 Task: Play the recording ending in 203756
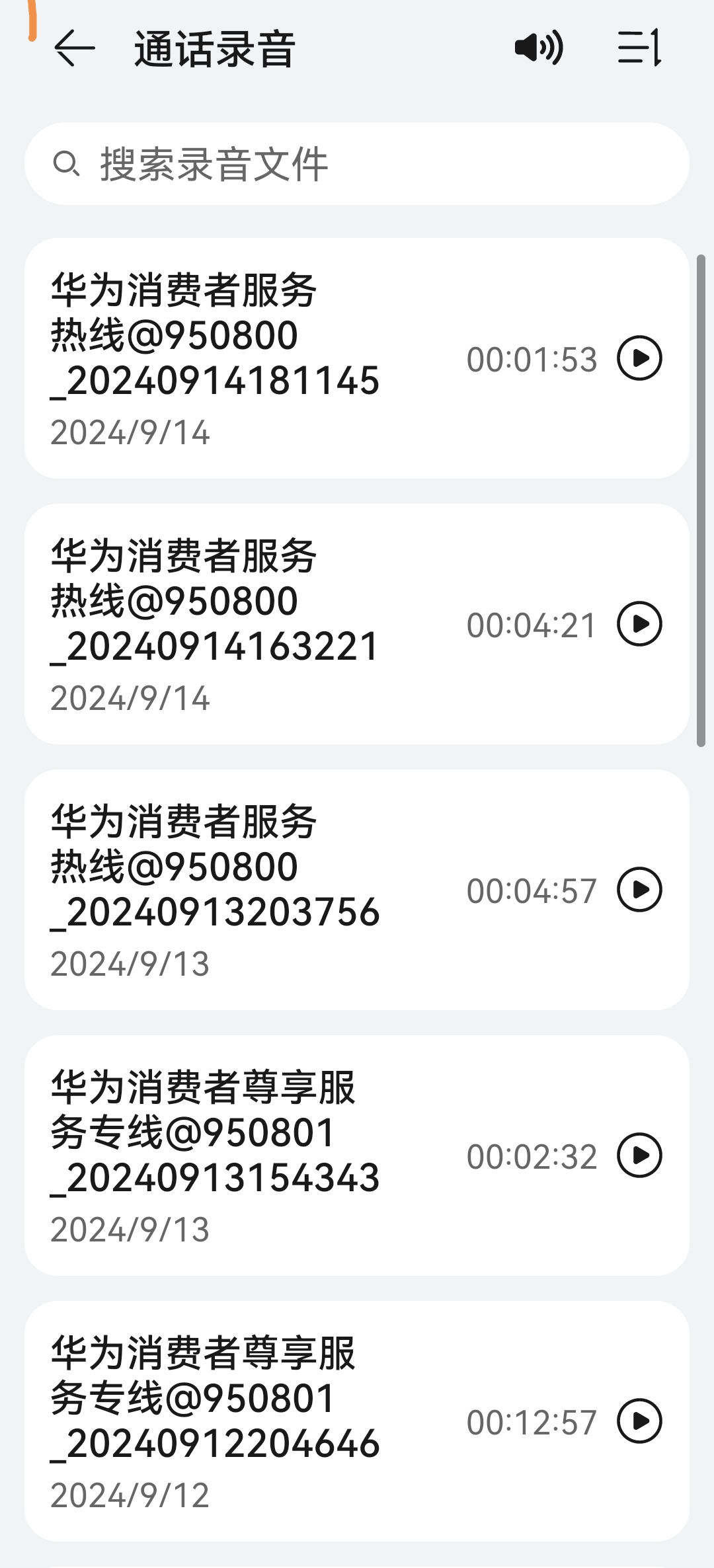click(x=639, y=890)
